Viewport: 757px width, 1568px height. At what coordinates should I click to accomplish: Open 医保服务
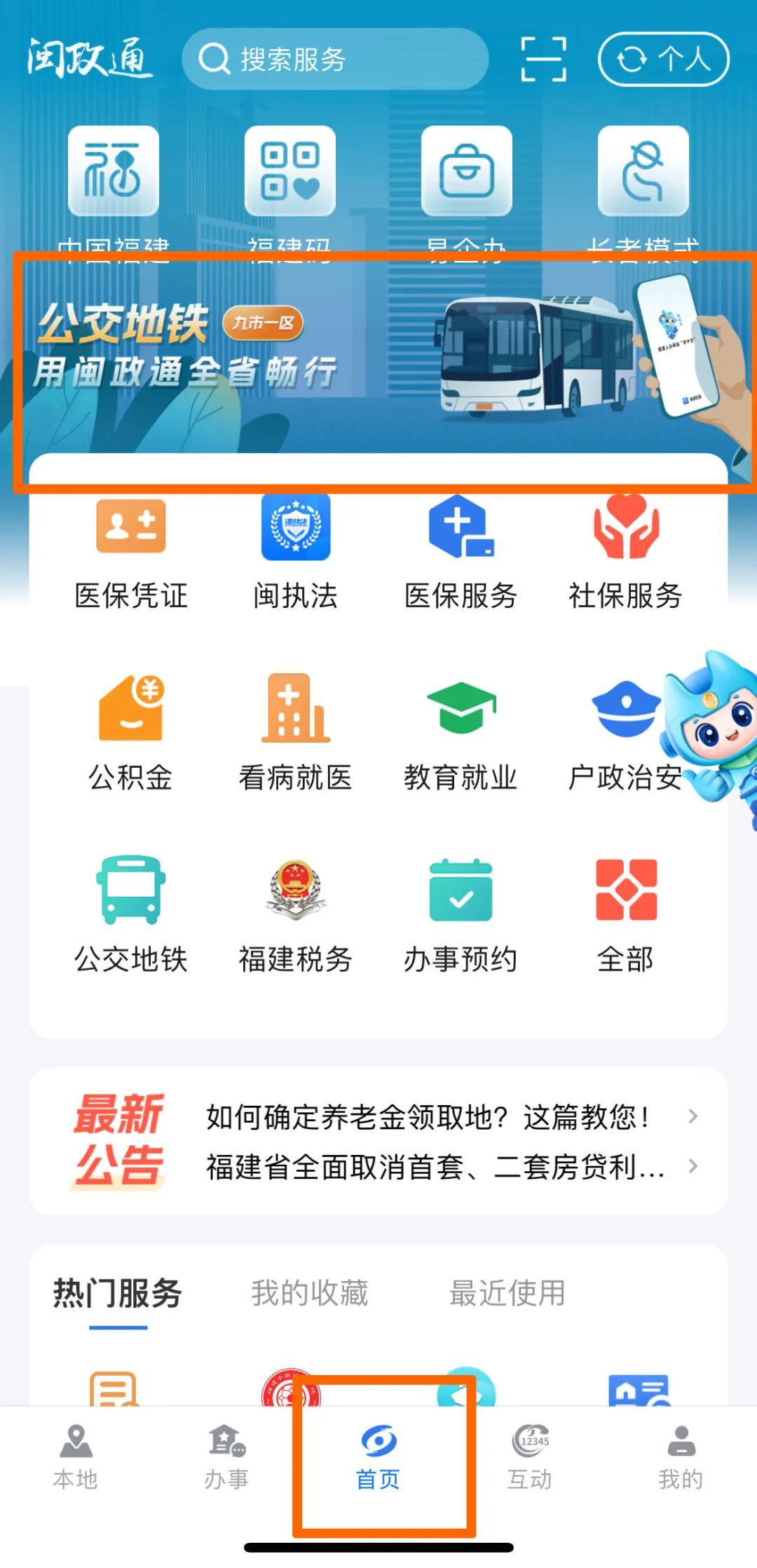click(x=461, y=550)
